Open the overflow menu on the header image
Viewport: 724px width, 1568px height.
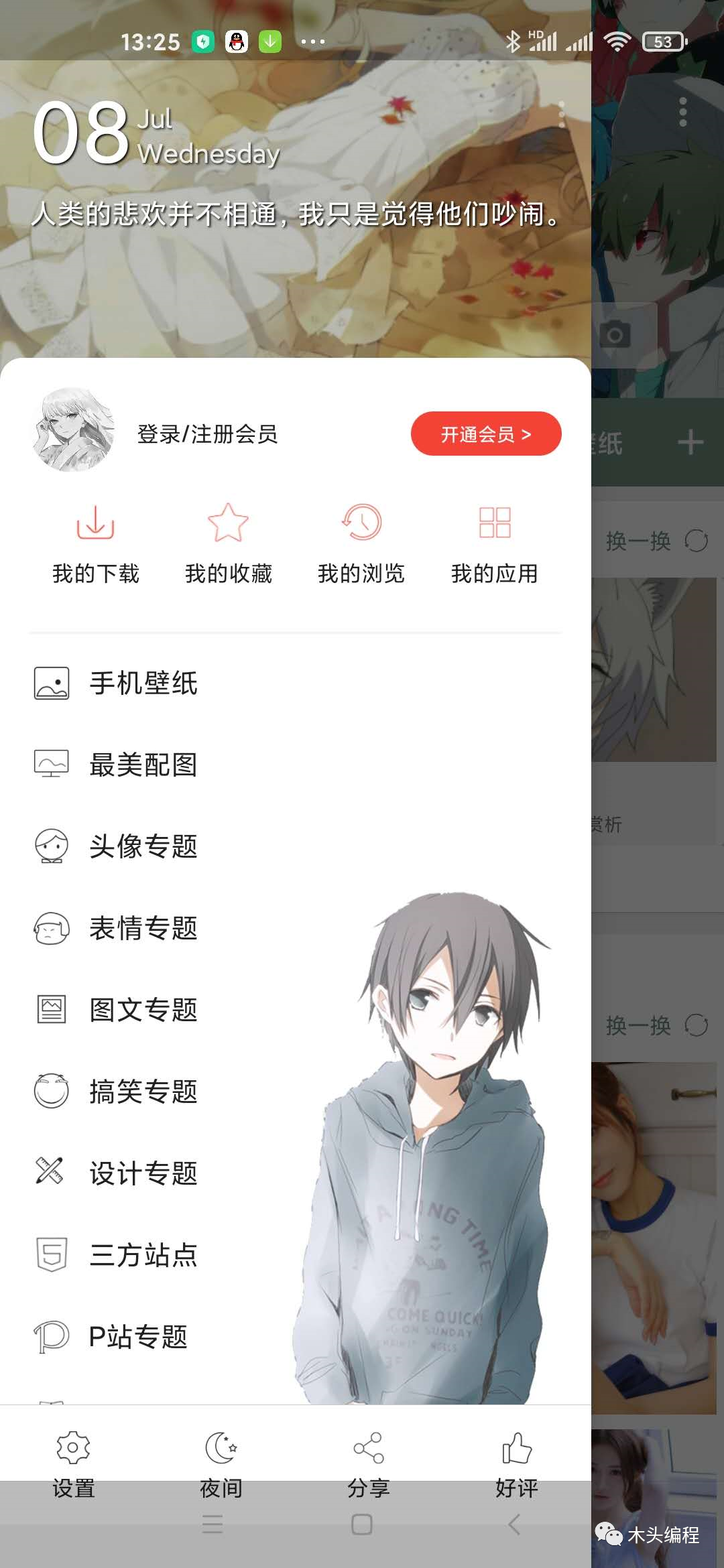tap(562, 115)
